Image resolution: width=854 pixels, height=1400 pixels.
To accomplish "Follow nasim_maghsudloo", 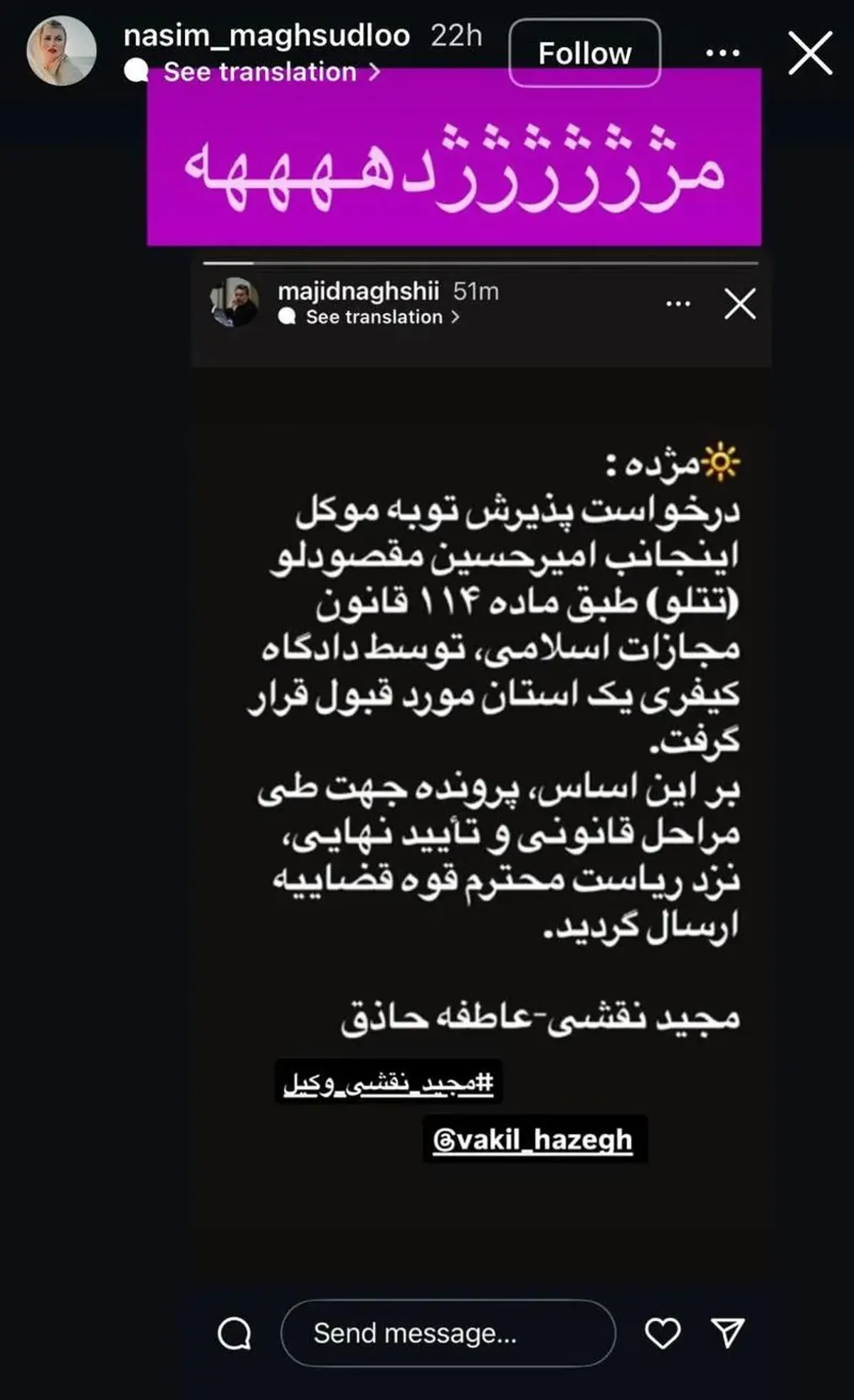I will pyautogui.click(x=584, y=53).
